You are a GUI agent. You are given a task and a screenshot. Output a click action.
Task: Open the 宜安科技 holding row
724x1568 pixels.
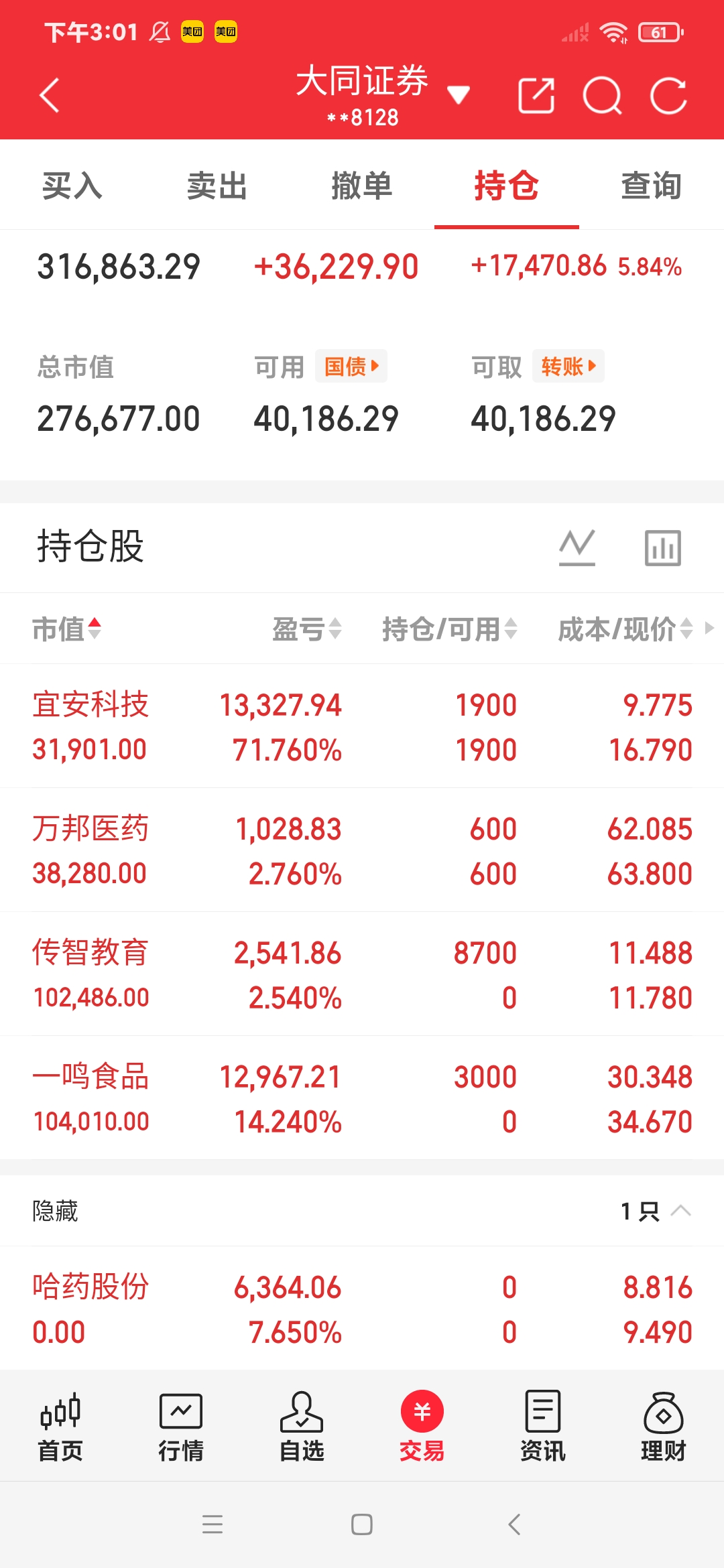[x=362, y=726]
